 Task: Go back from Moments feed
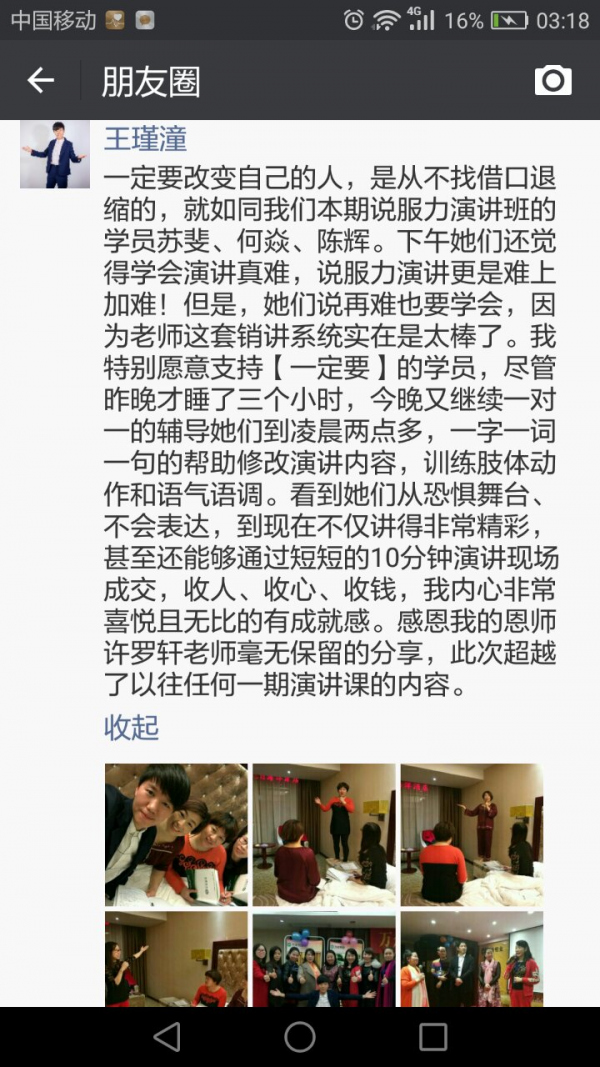(x=40, y=81)
